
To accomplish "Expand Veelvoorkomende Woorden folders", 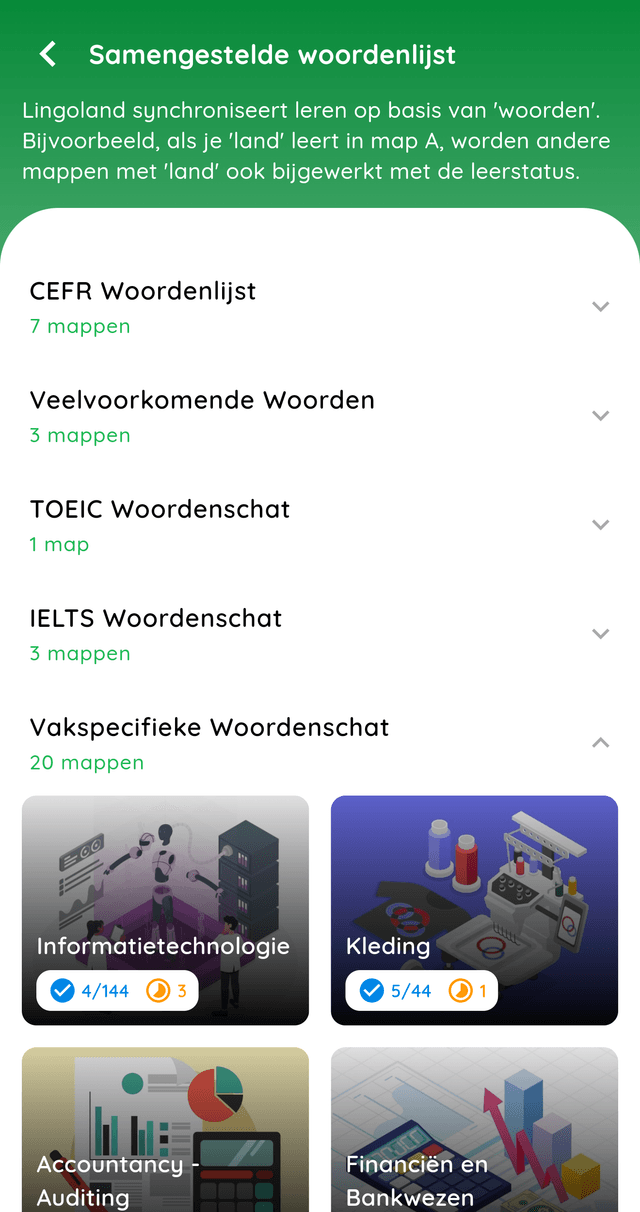I will coord(600,416).
